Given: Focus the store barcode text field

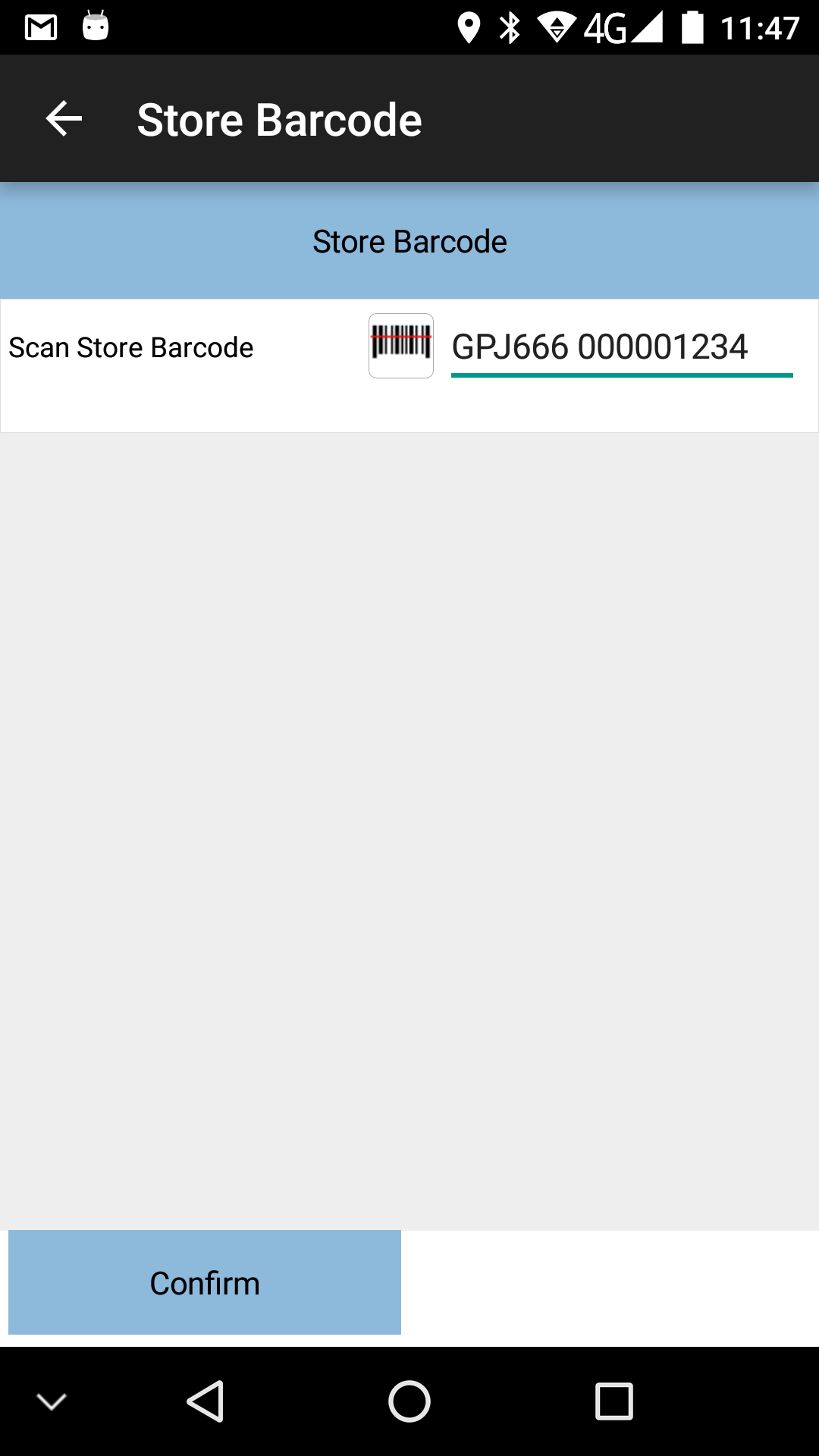Looking at the screenshot, I should (622, 348).
